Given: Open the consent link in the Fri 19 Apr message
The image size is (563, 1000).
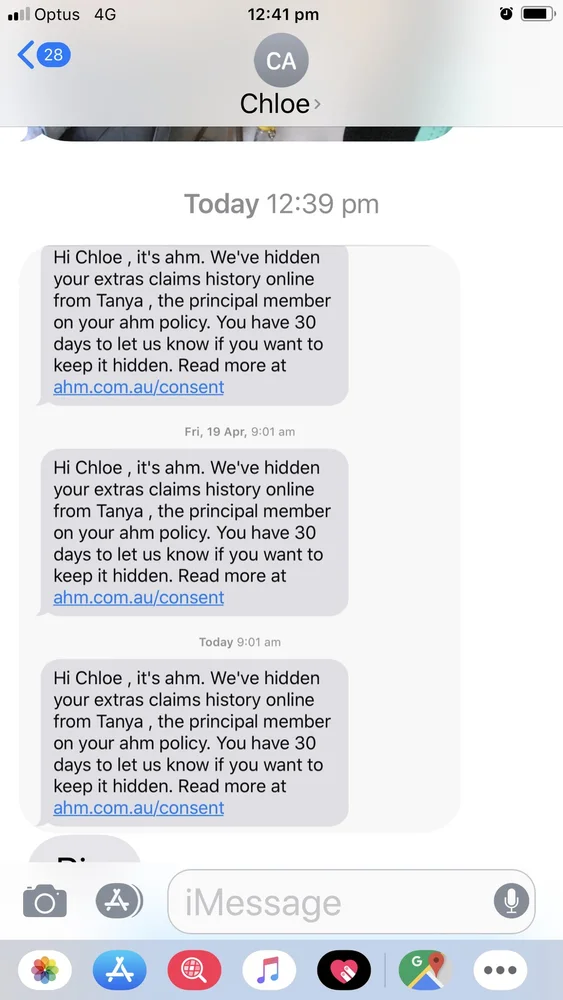Looking at the screenshot, I should (138, 597).
